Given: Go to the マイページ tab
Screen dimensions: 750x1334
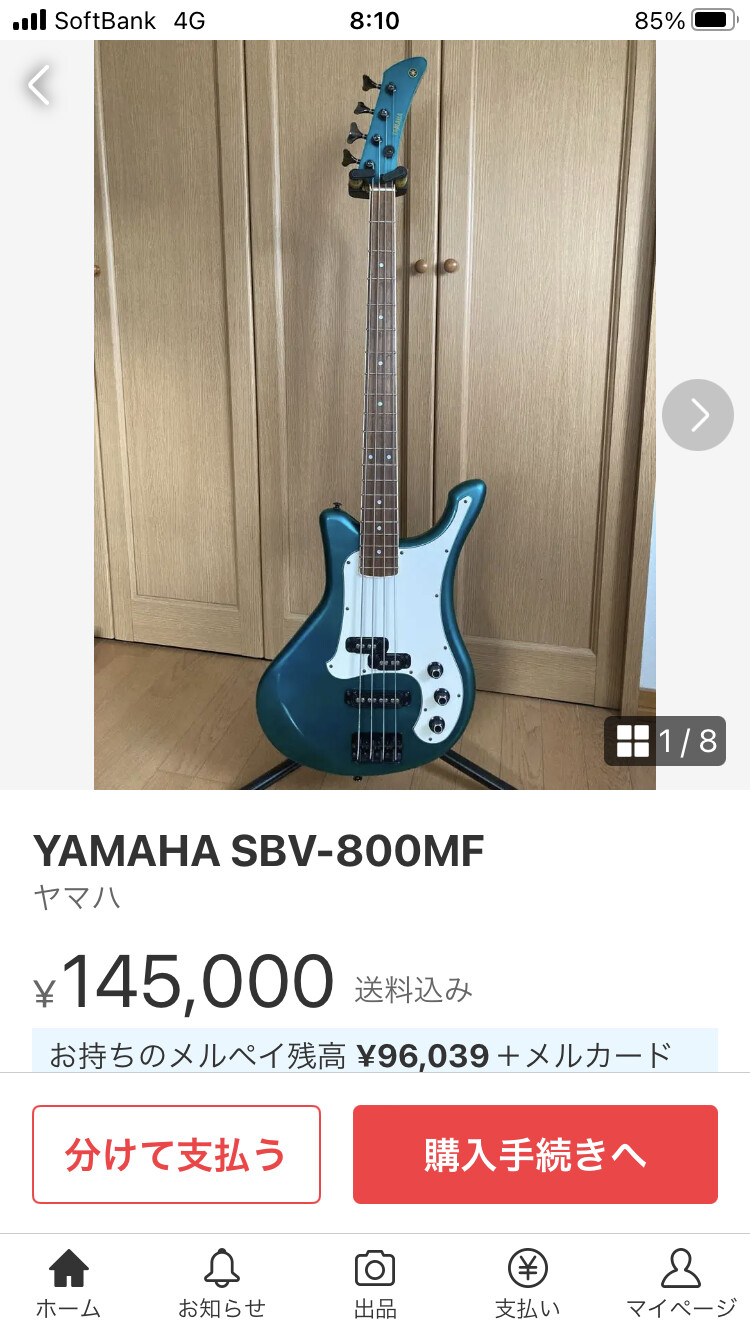Looking at the screenshot, I should (681, 1283).
